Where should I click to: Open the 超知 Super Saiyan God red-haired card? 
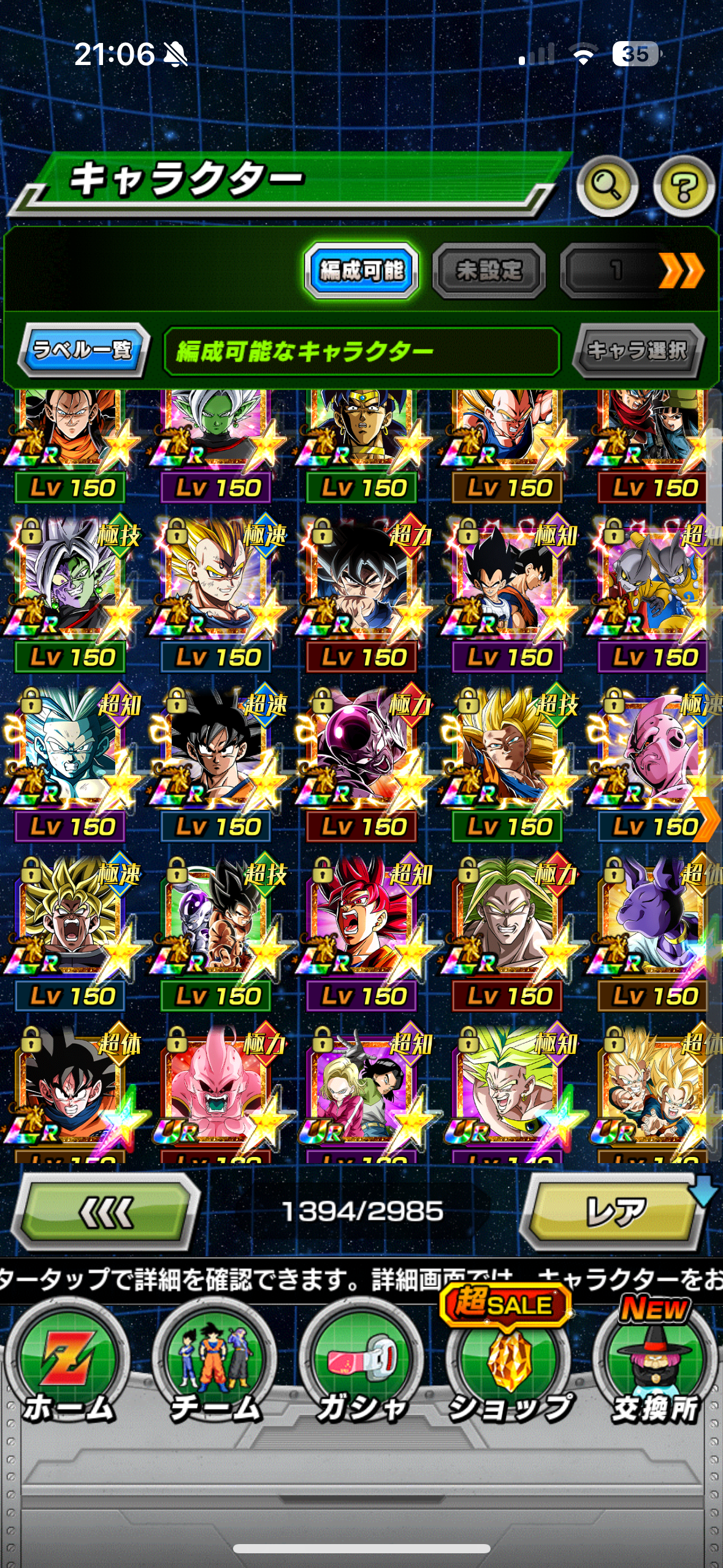pyautogui.click(x=363, y=920)
